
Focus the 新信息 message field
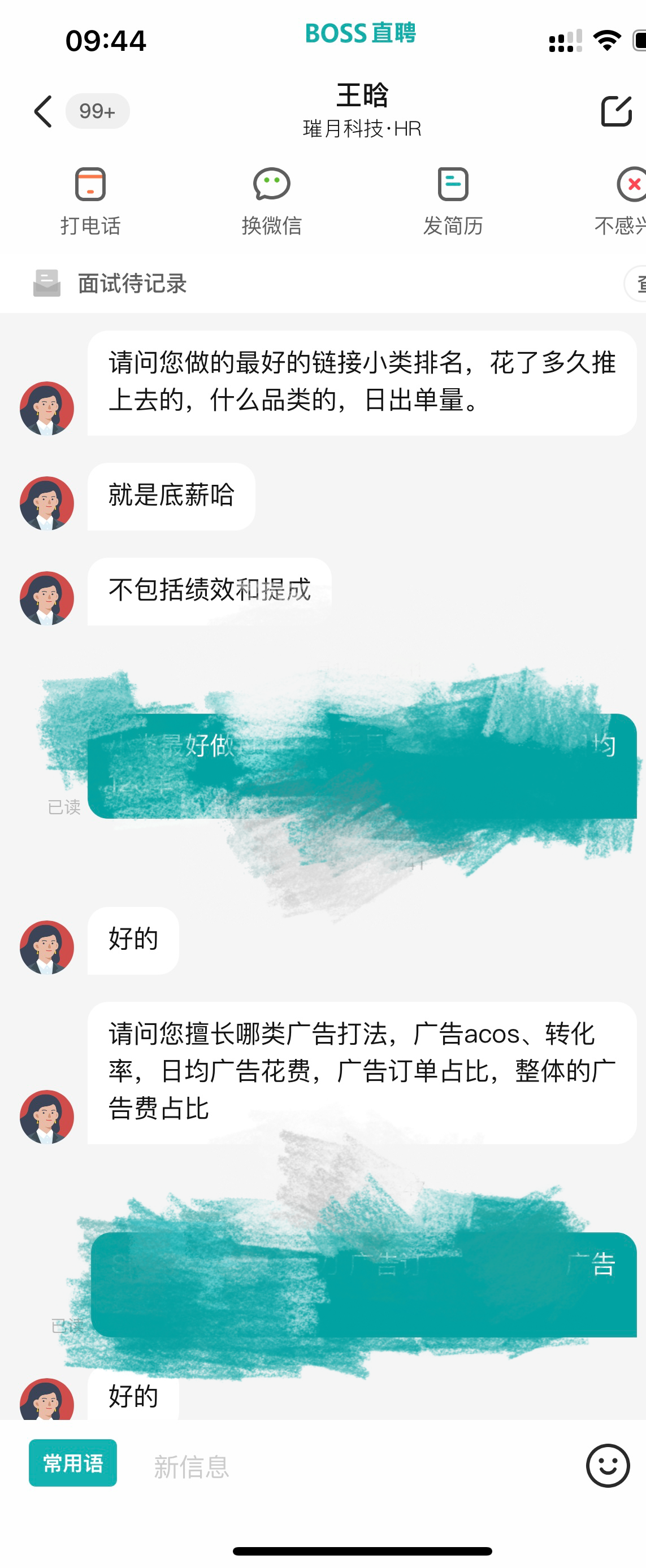click(x=353, y=1466)
